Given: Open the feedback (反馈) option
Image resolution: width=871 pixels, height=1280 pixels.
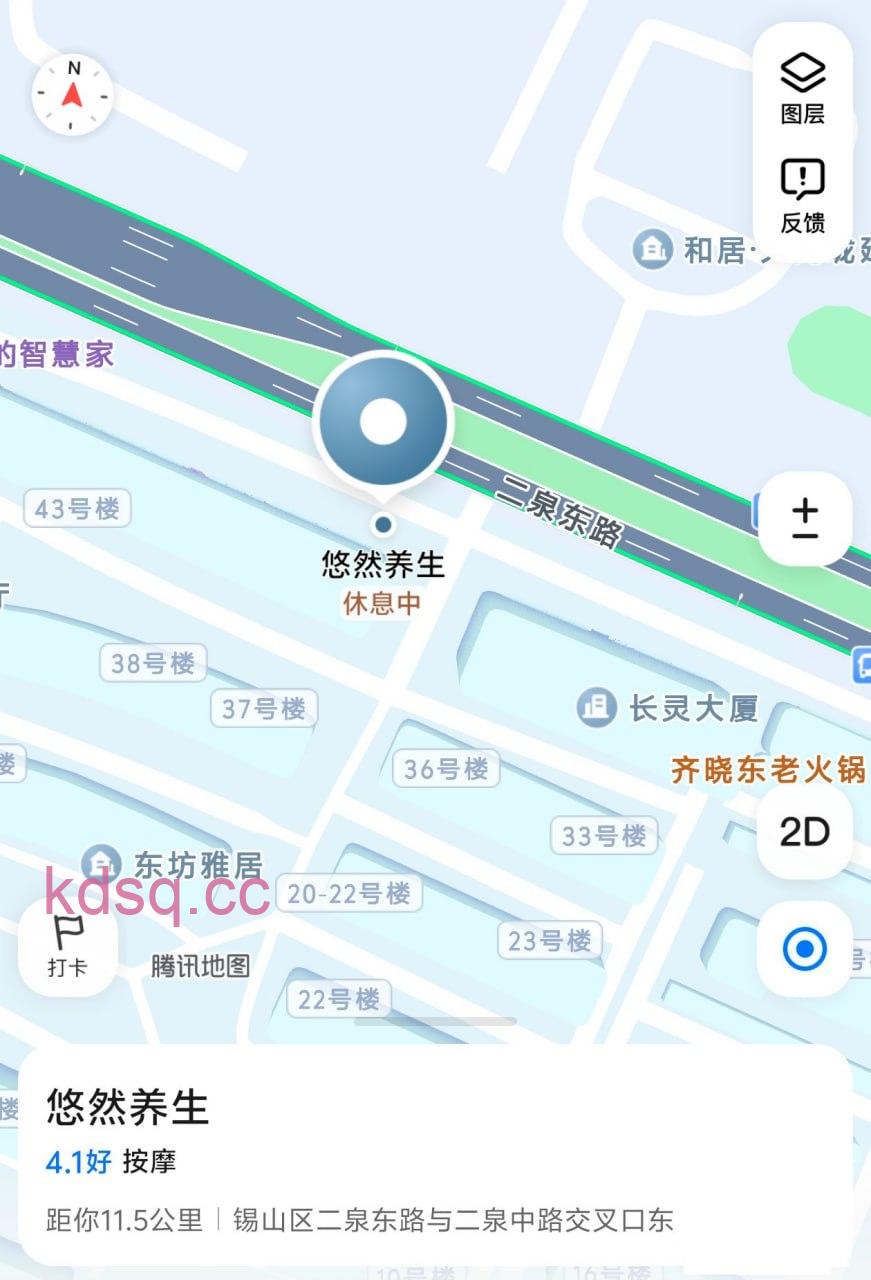Looking at the screenshot, I should pyautogui.click(x=802, y=196).
